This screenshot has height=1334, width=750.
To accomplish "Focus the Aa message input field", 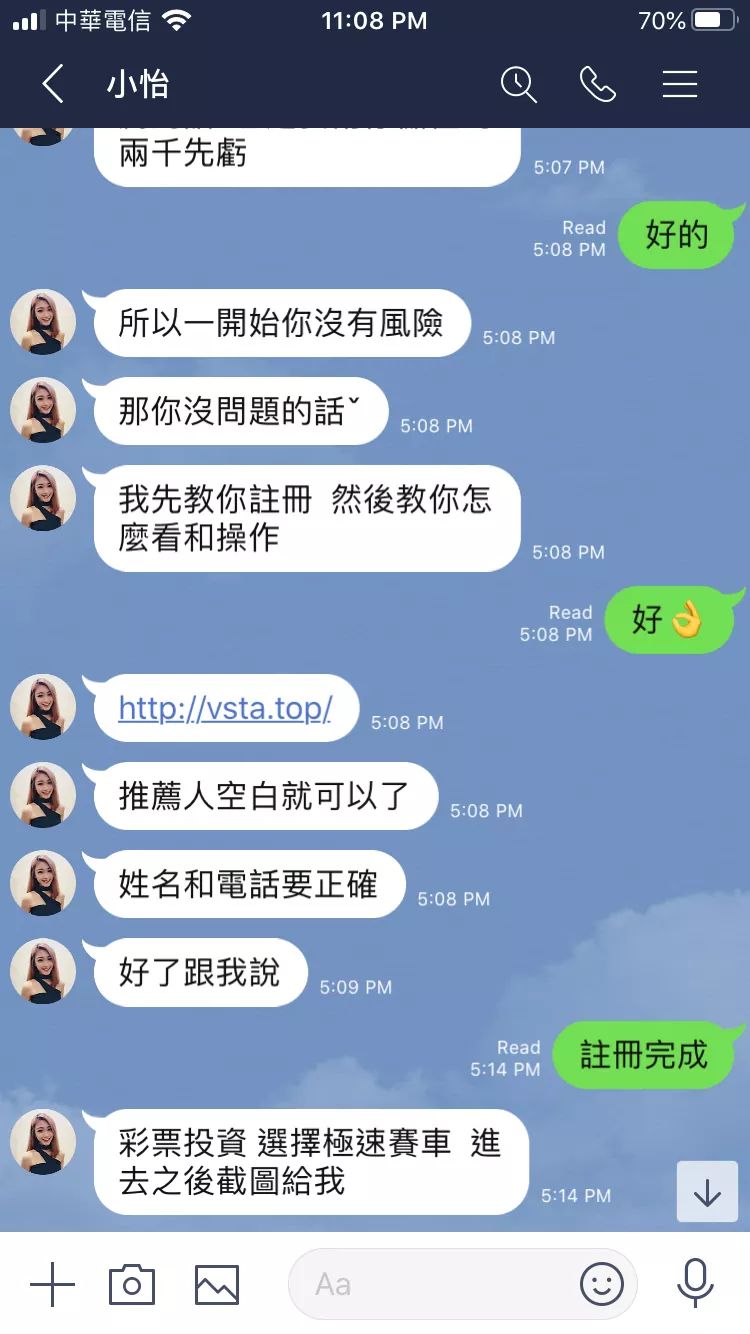I will point(430,1284).
